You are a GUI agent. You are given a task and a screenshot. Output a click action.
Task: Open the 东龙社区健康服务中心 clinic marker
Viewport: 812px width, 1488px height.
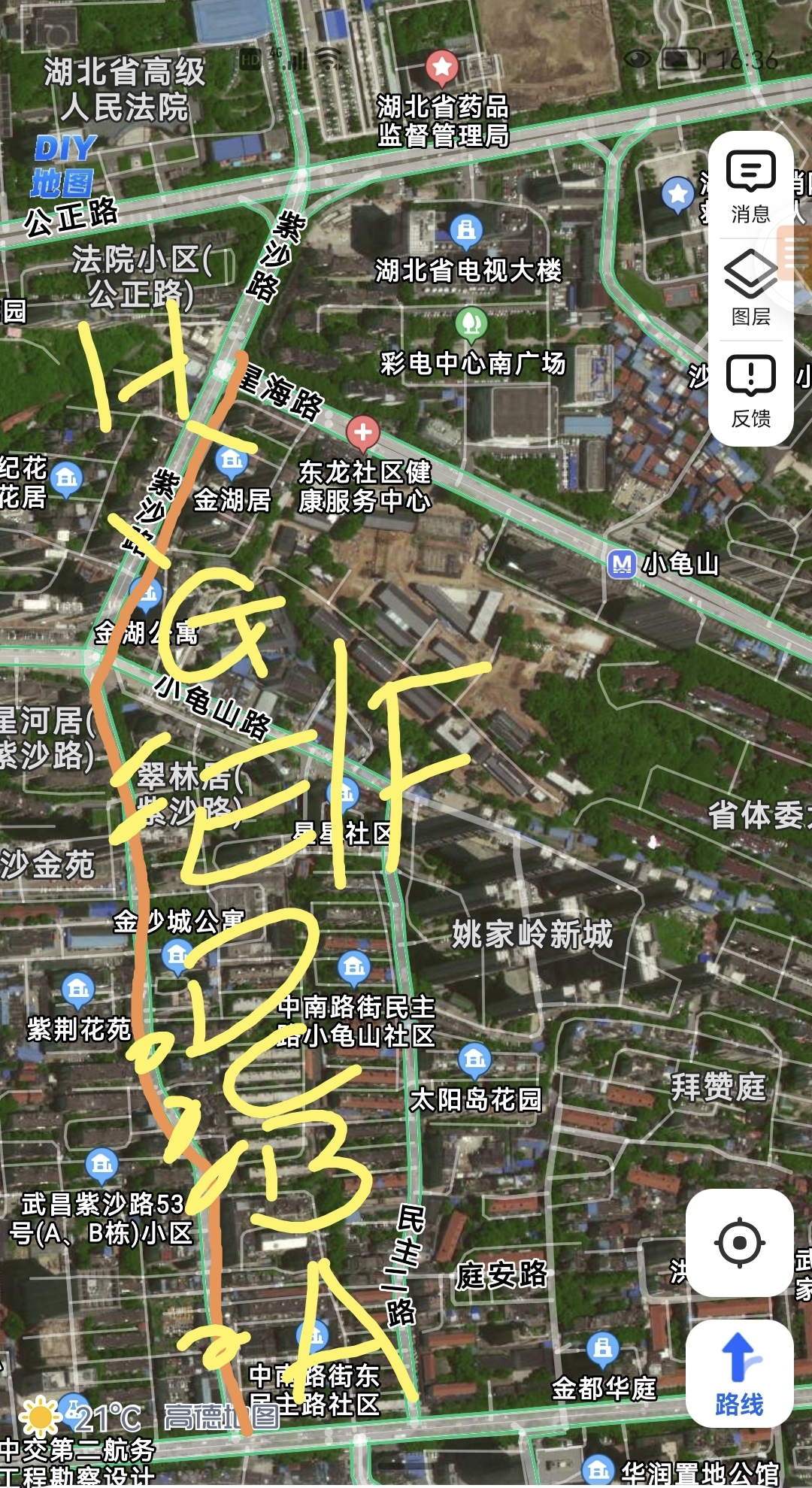point(363,432)
